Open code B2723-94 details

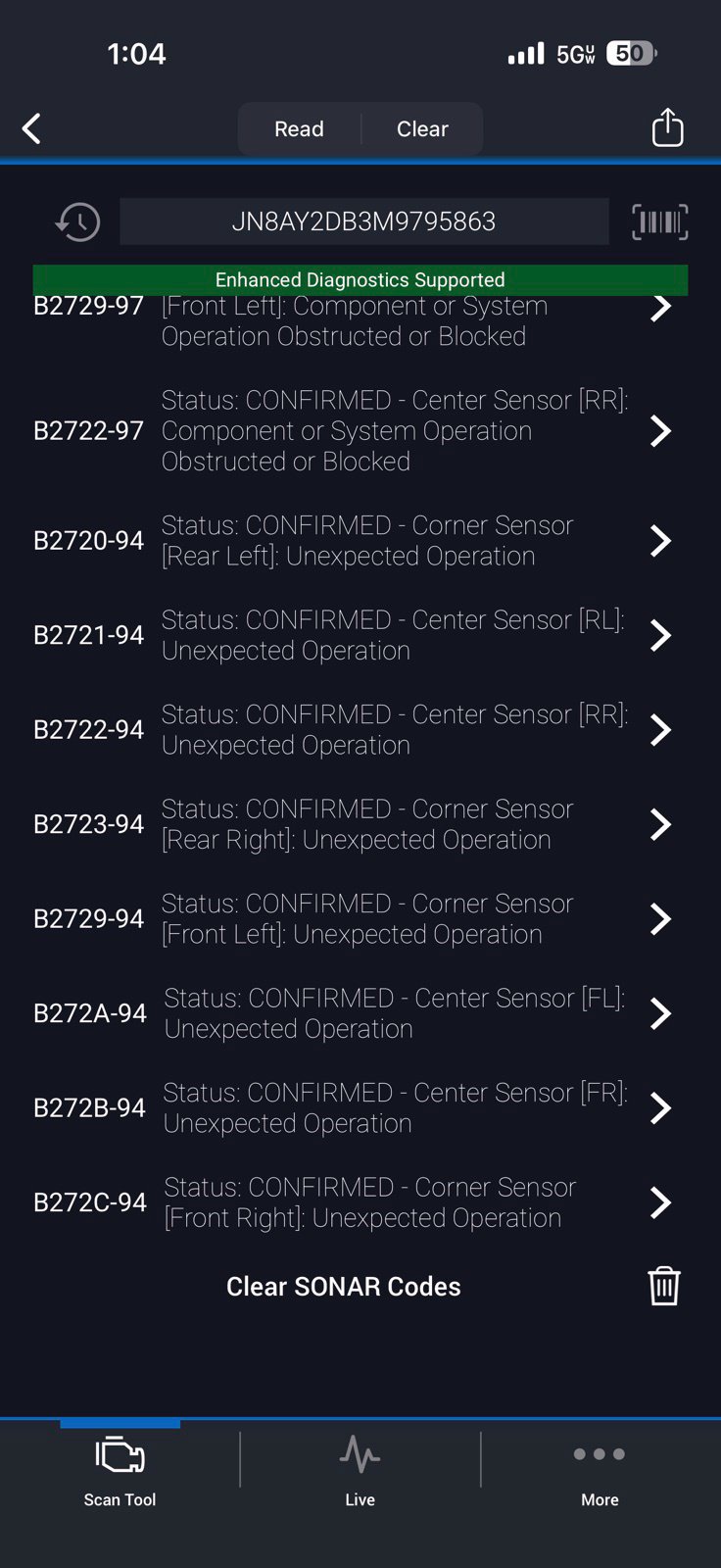tap(360, 824)
